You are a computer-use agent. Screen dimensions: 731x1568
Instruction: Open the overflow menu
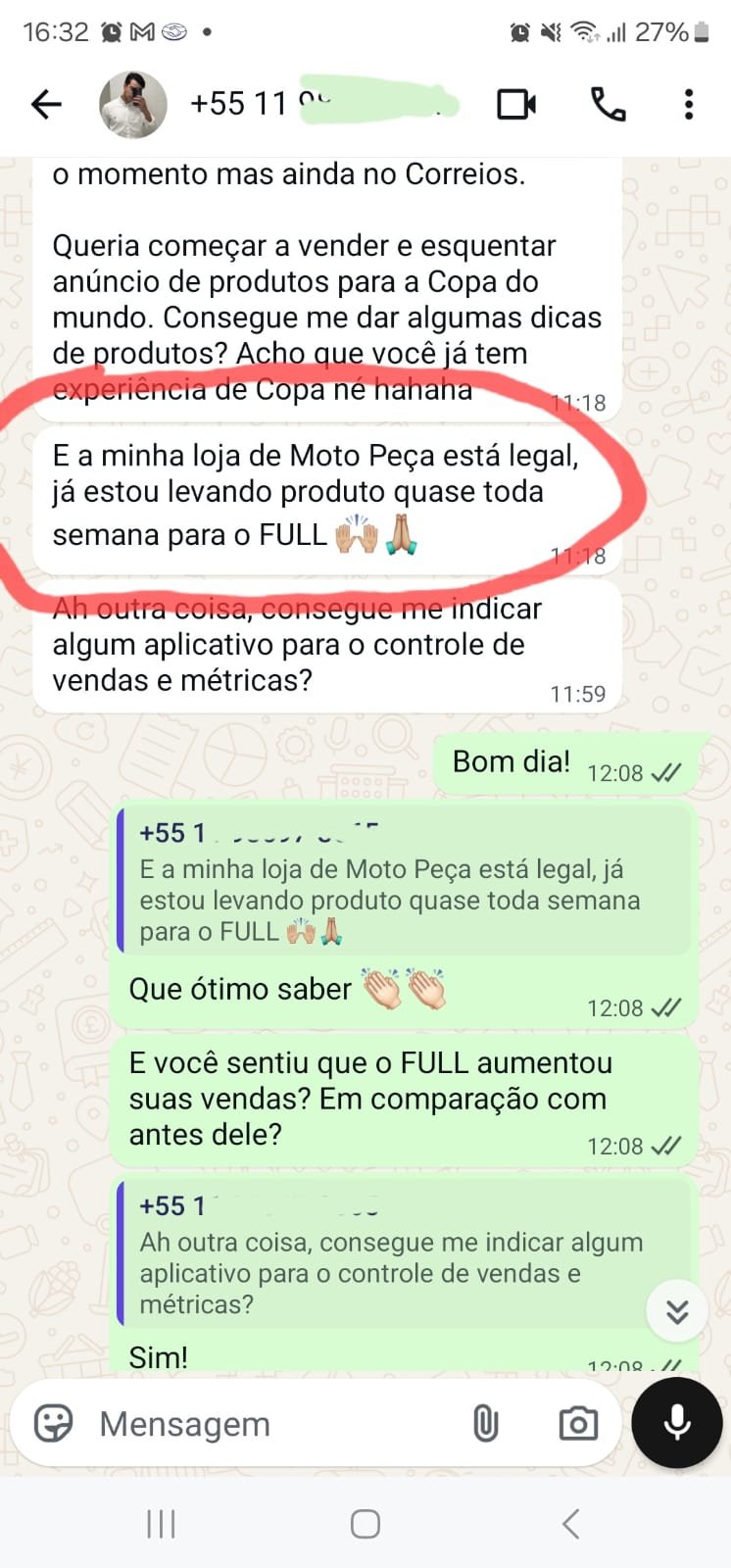pos(689,104)
